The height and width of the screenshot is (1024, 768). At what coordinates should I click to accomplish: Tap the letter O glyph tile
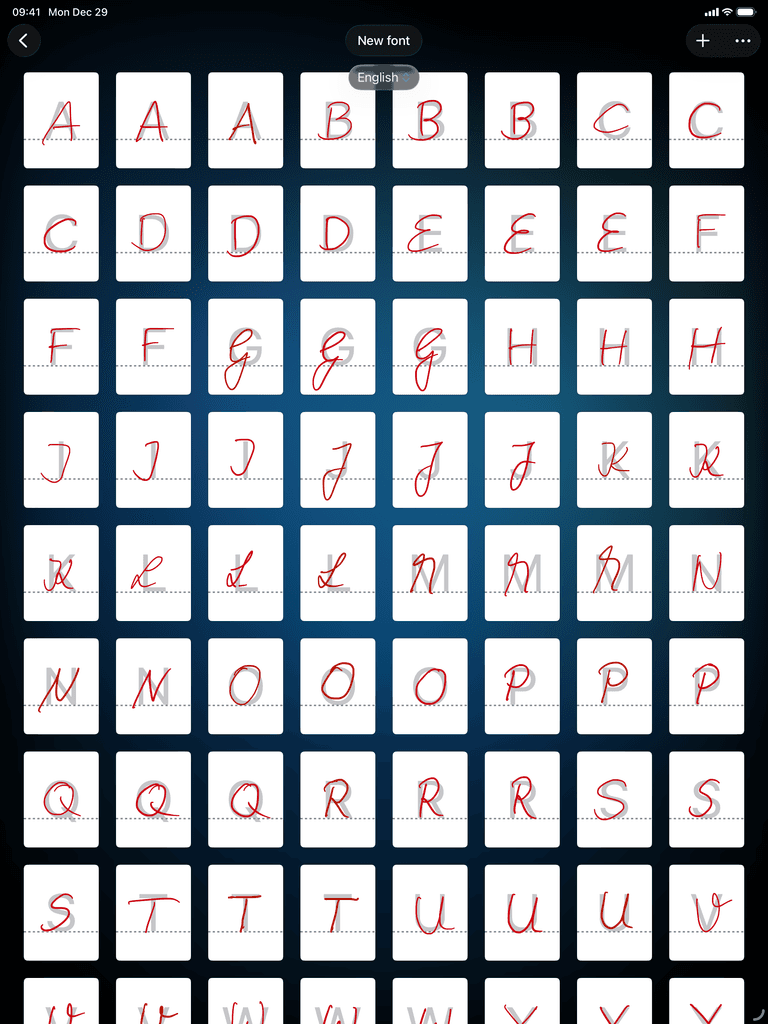245,686
